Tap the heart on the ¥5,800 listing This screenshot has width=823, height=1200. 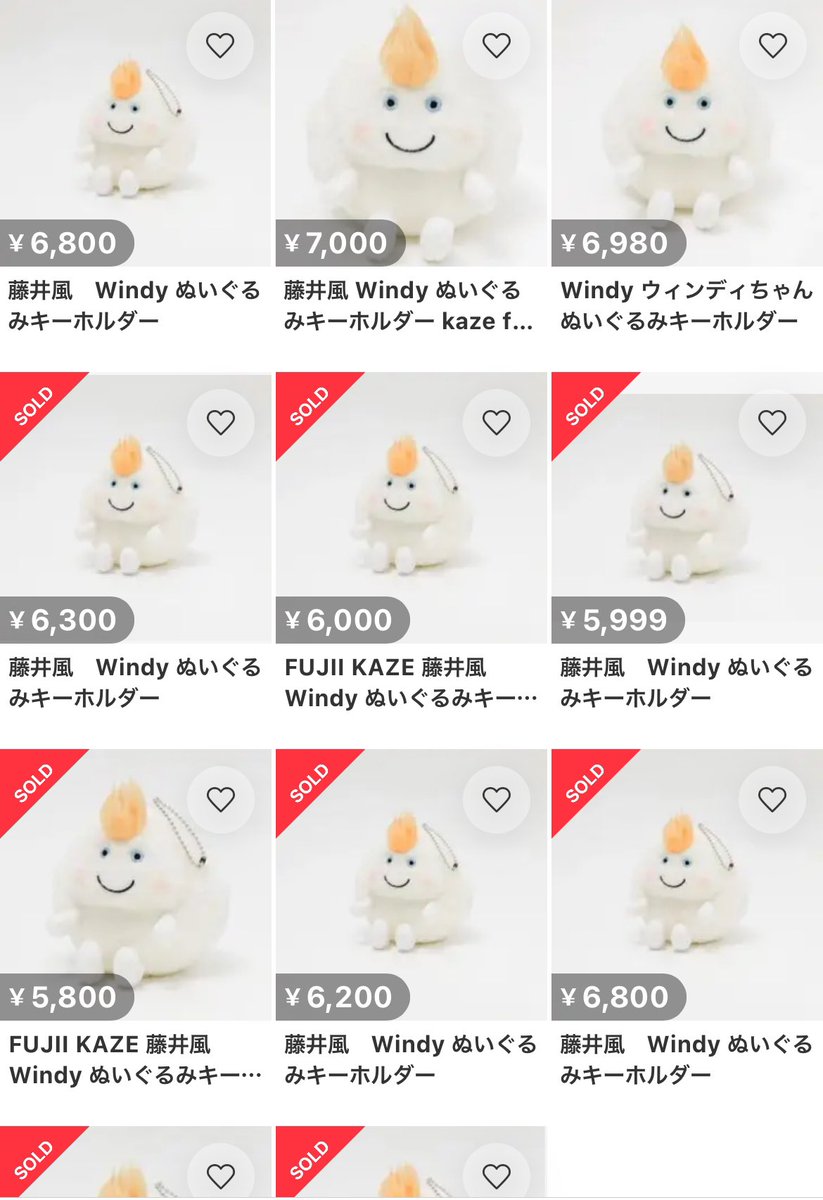click(x=219, y=797)
